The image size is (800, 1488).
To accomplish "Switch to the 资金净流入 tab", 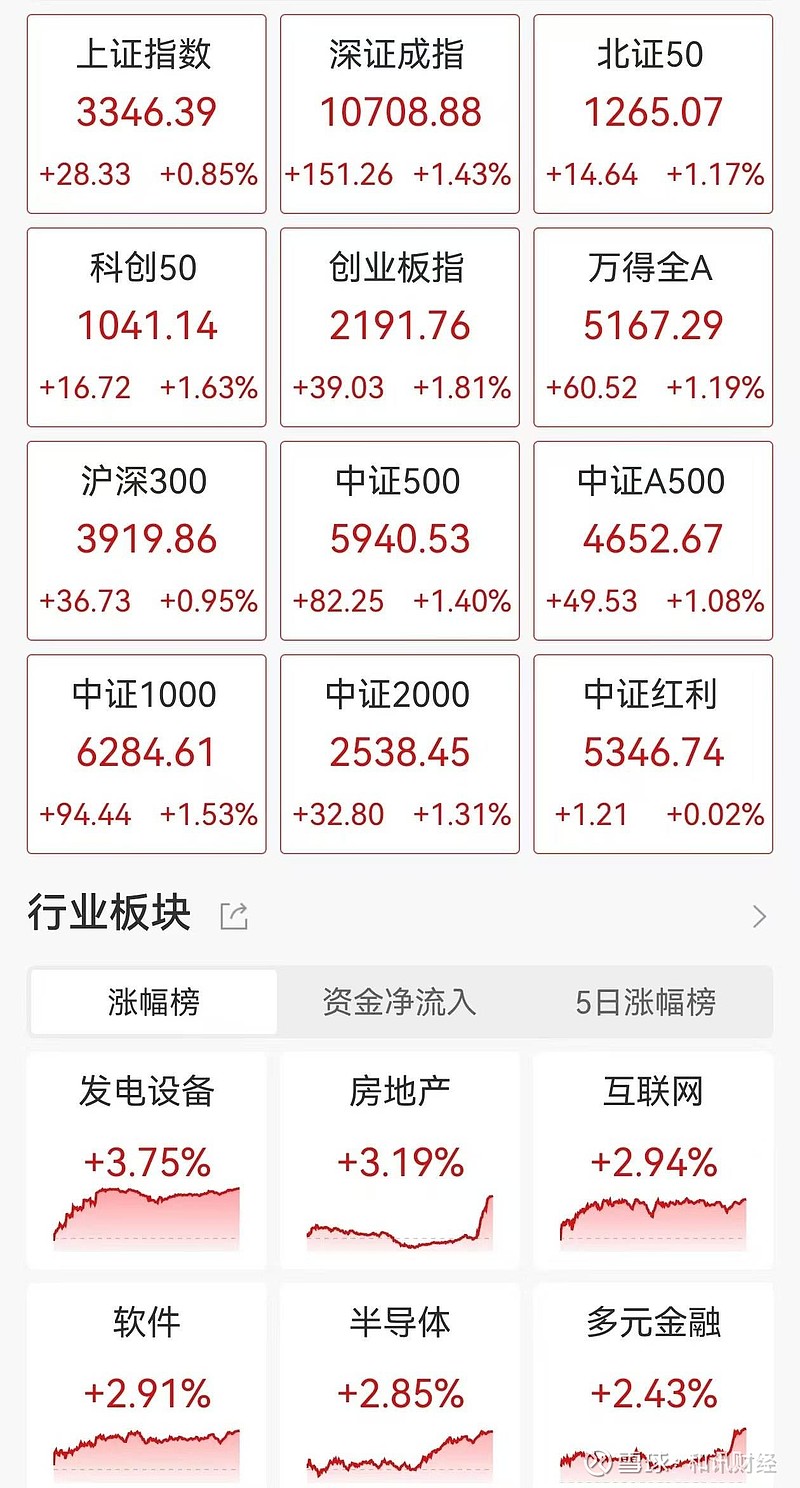I will 398,1002.
